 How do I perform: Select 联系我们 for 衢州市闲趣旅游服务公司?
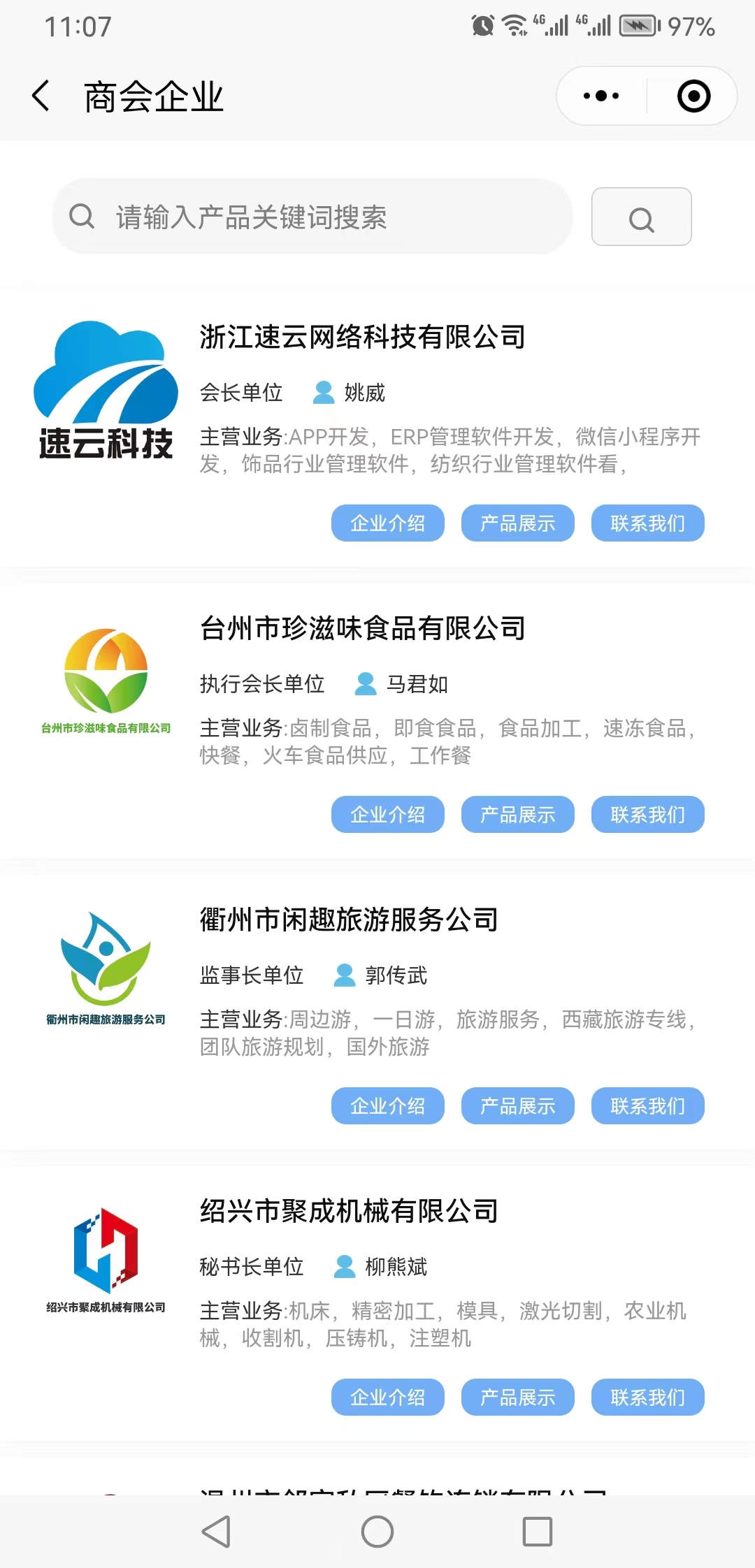click(x=647, y=1106)
